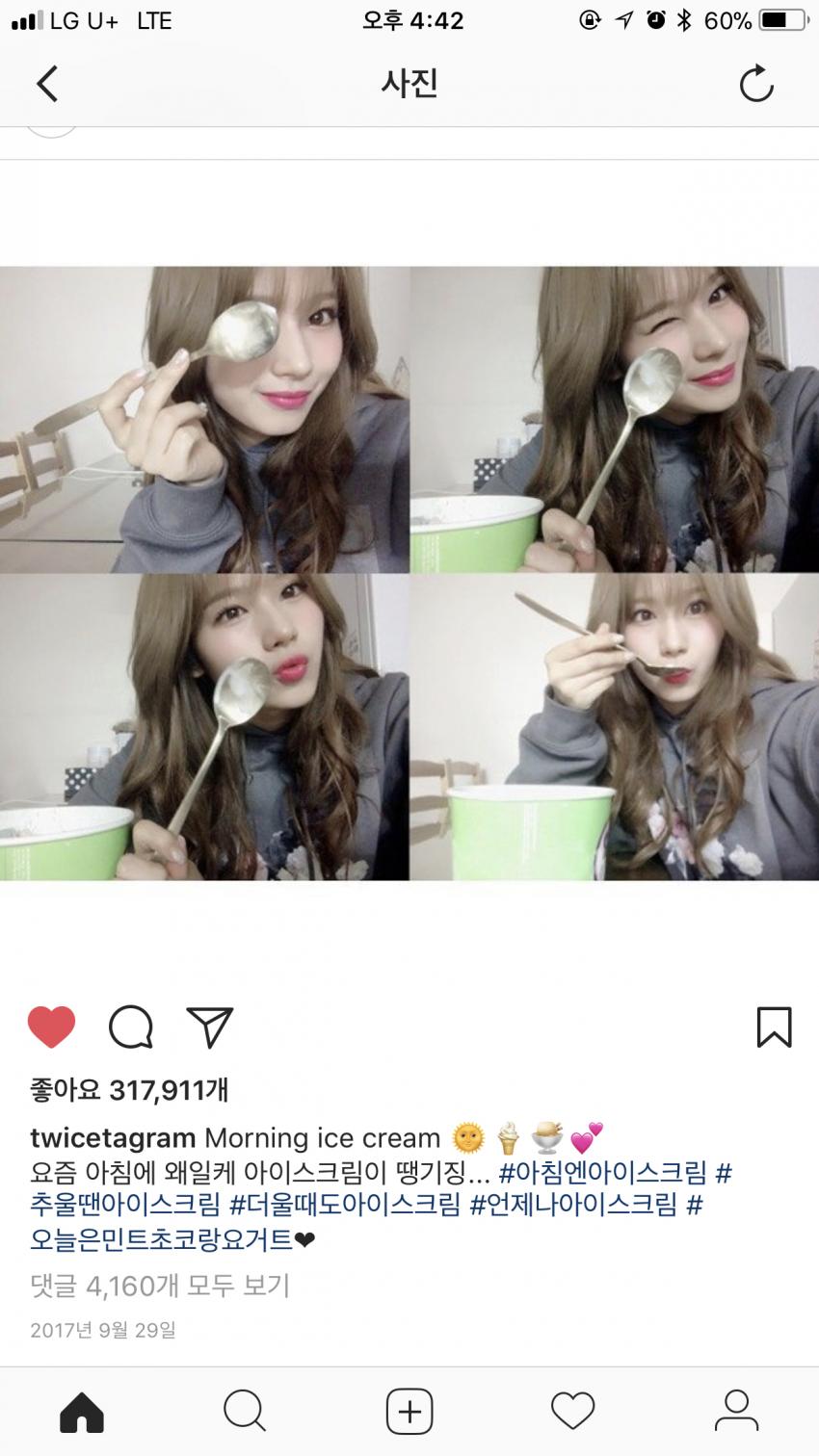Open hashtag #언제나아이스크림
819x1456 pixels.
click(572, 1205)
